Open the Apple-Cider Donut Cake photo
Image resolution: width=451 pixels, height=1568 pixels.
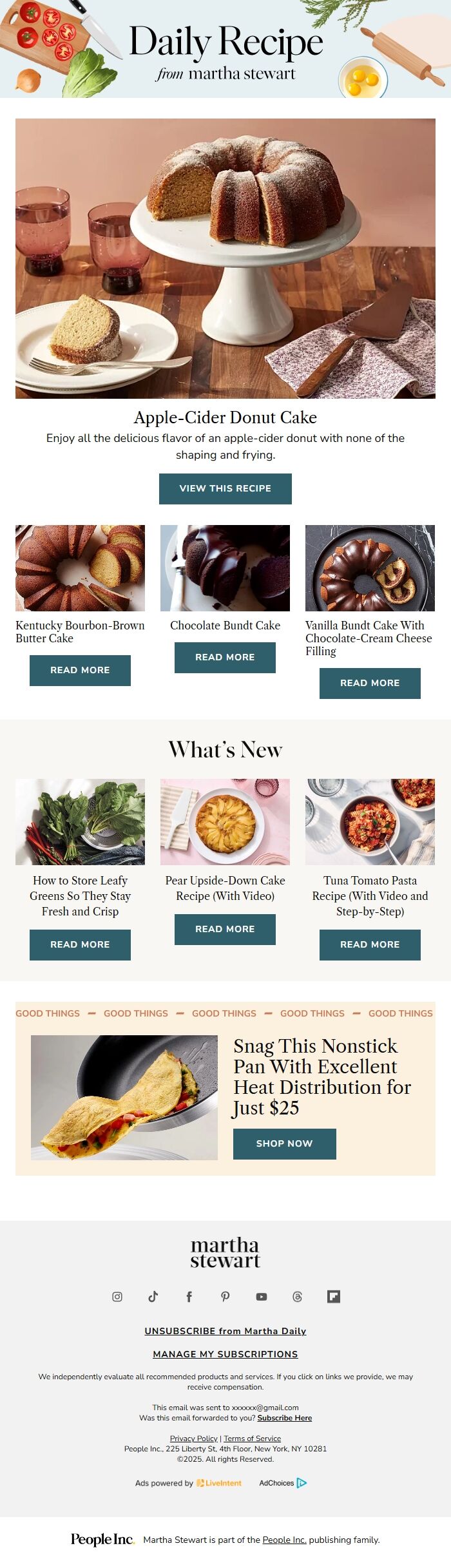225,258
